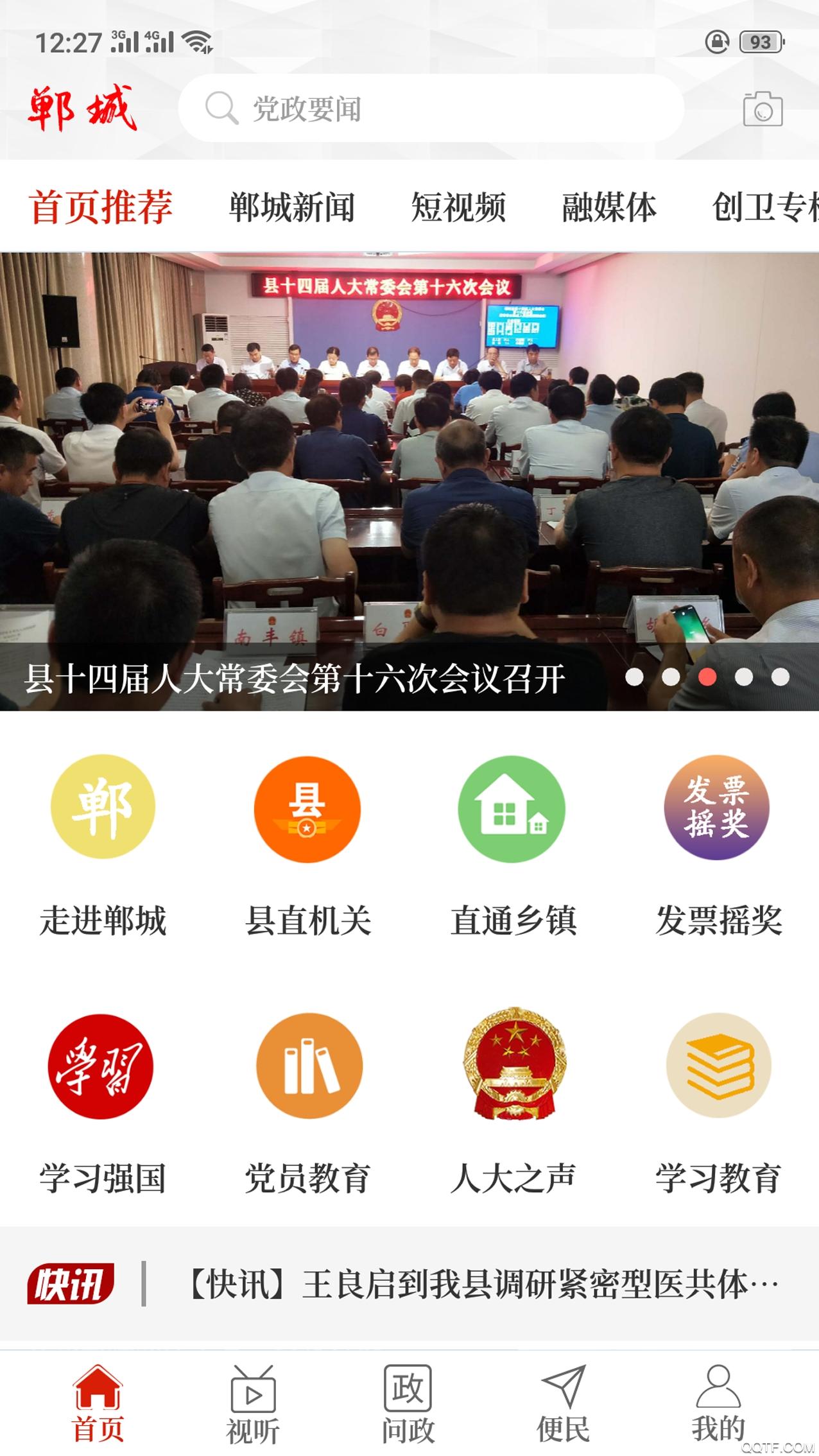Open the 党政要闻 search box
This screenshot has width=819, height=1456.
pos(430,108)
